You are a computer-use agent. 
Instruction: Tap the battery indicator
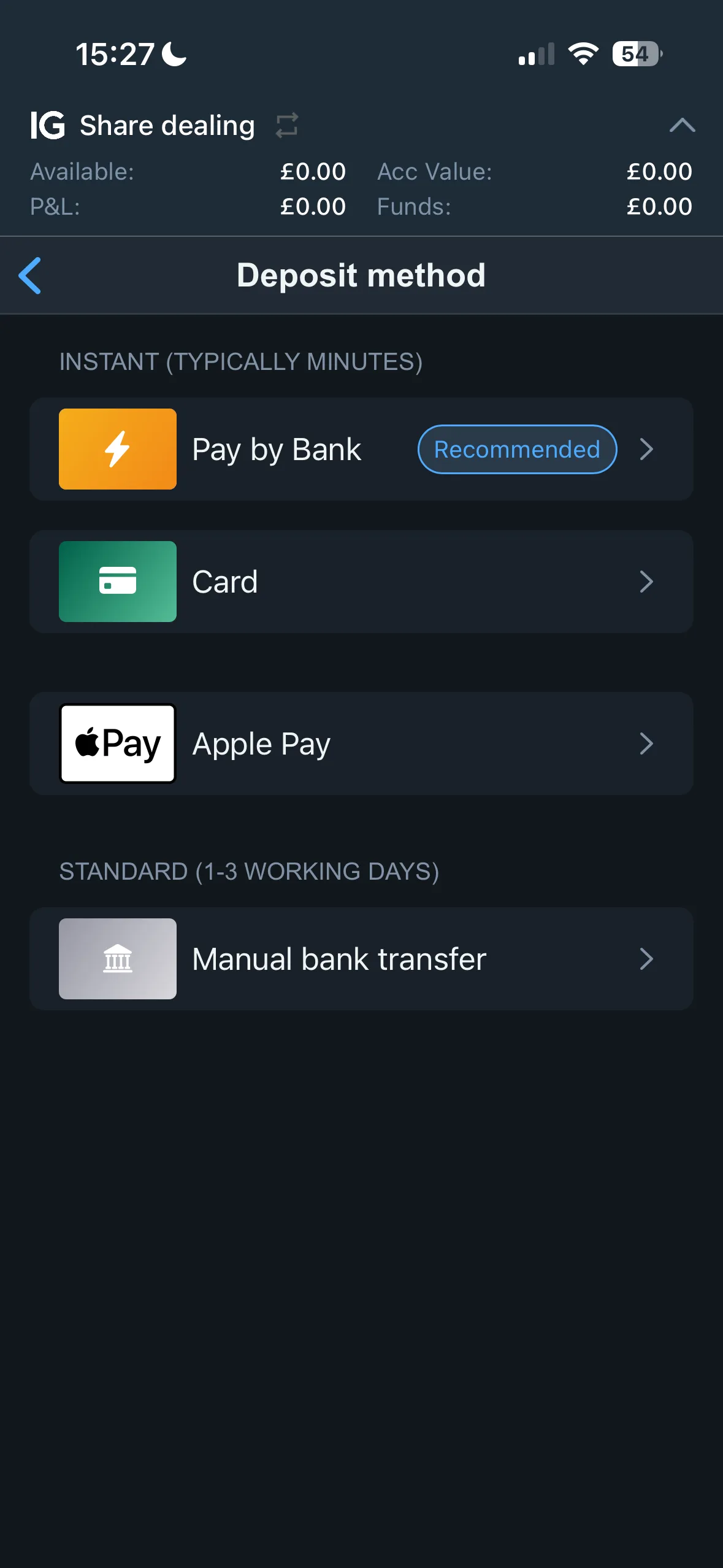tap(635, 54)
